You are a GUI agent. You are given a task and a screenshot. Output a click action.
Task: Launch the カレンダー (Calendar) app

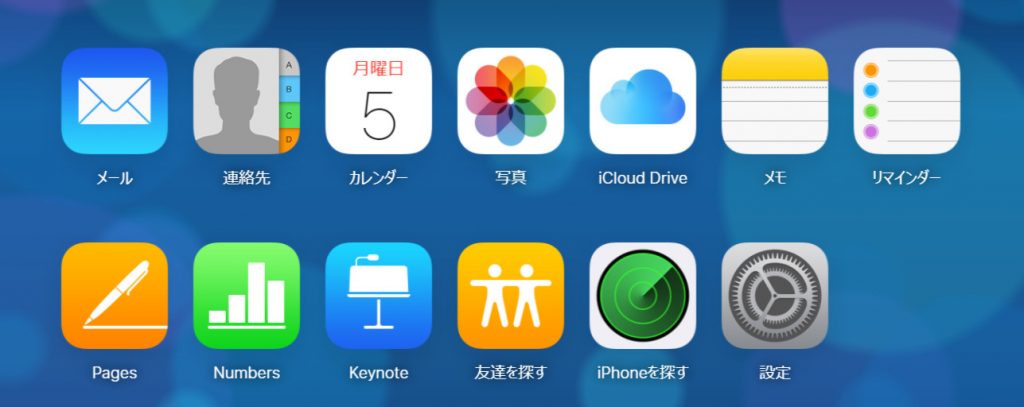click(x=378, y=101)
